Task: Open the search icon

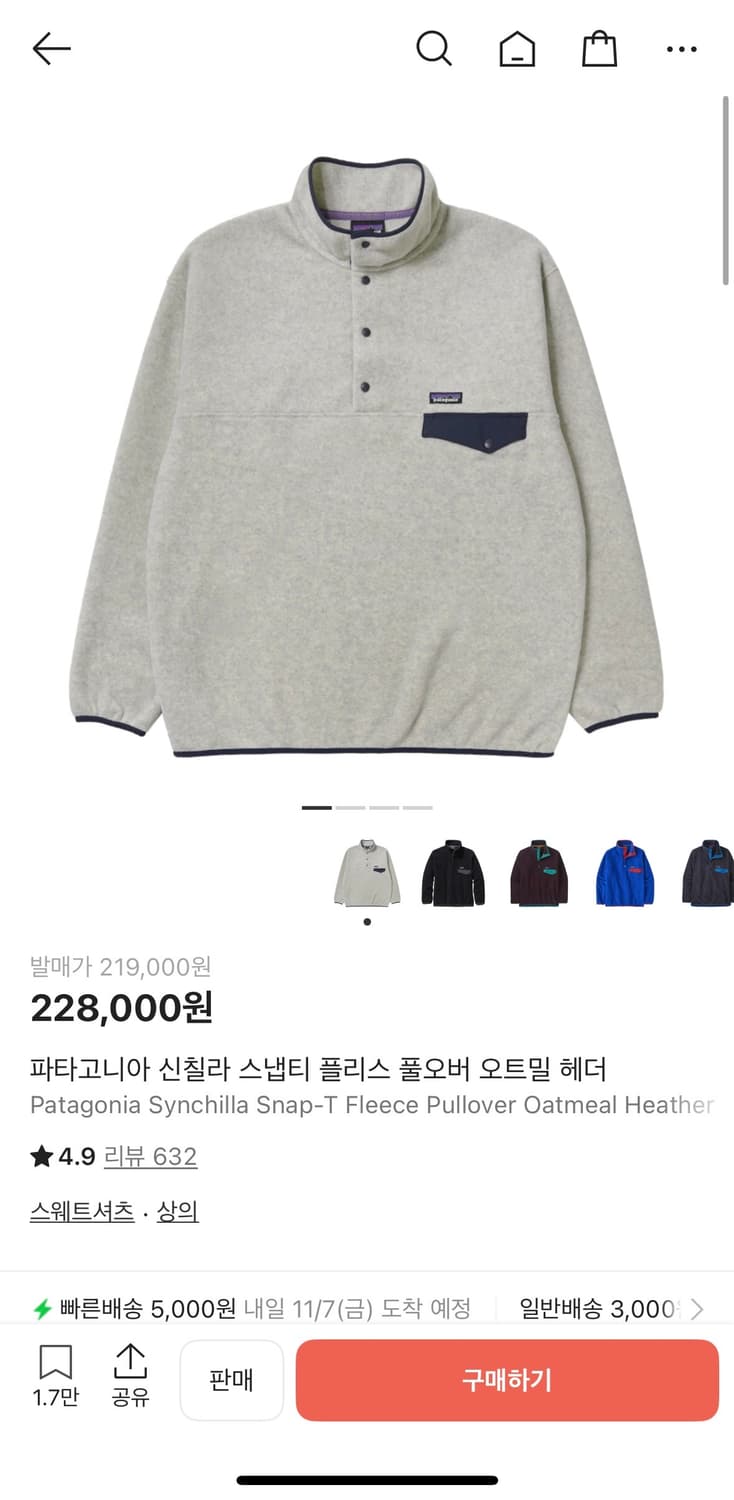Action: click(434, 48)
